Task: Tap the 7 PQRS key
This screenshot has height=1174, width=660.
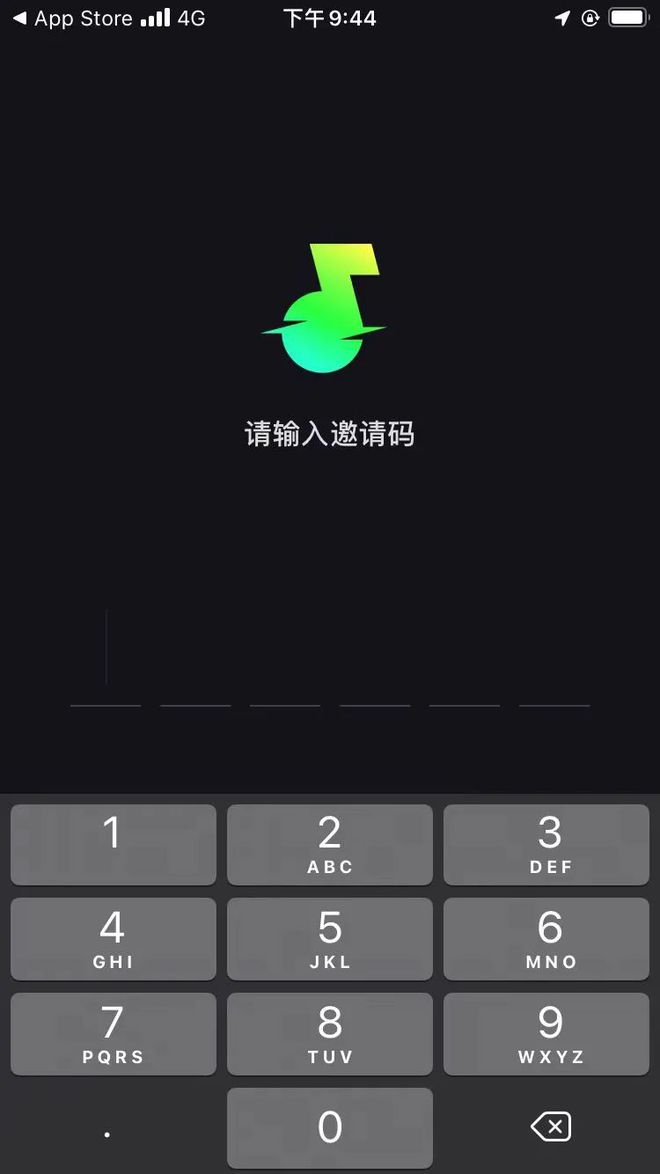Action: point(113,1033)
